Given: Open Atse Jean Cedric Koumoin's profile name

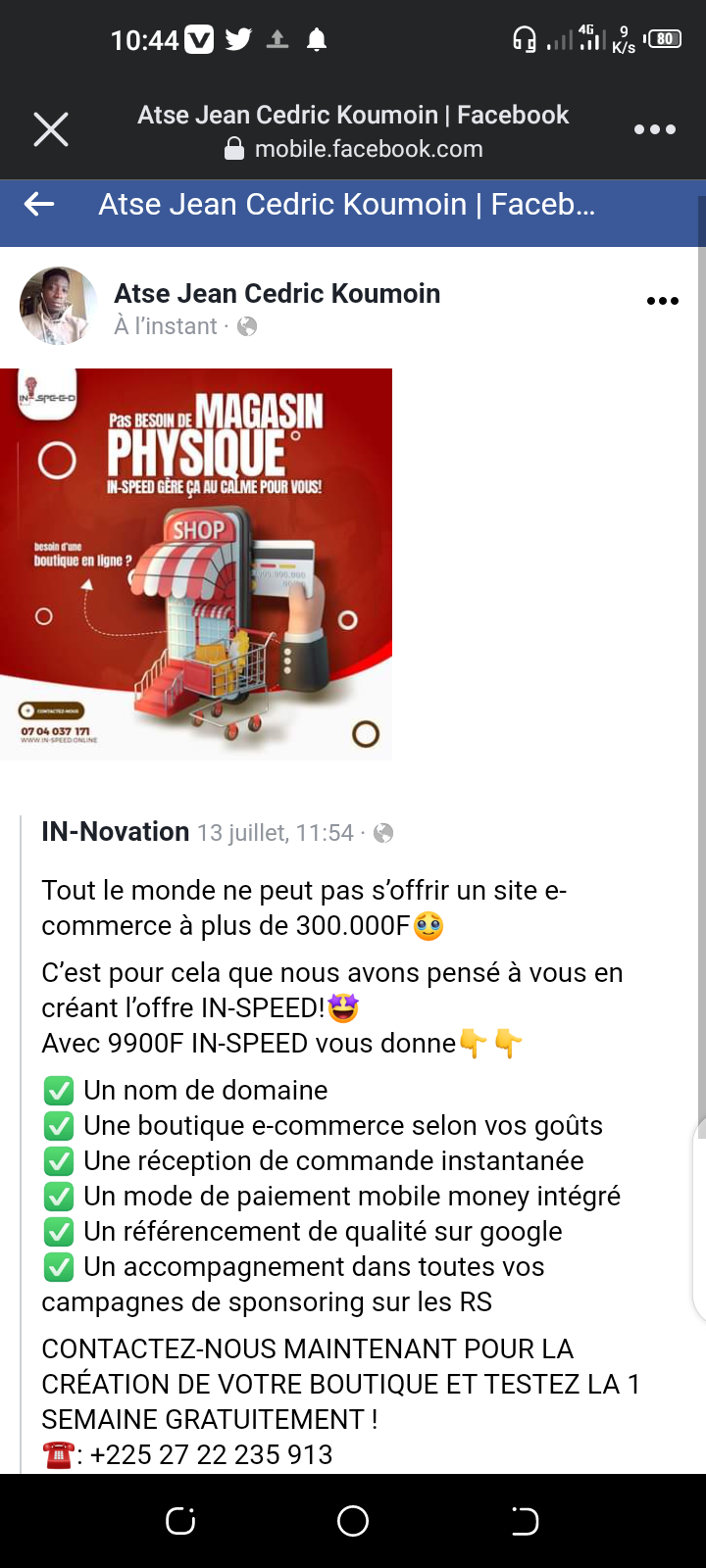Looking at the screenshot, I should click(x=277, y=293).
